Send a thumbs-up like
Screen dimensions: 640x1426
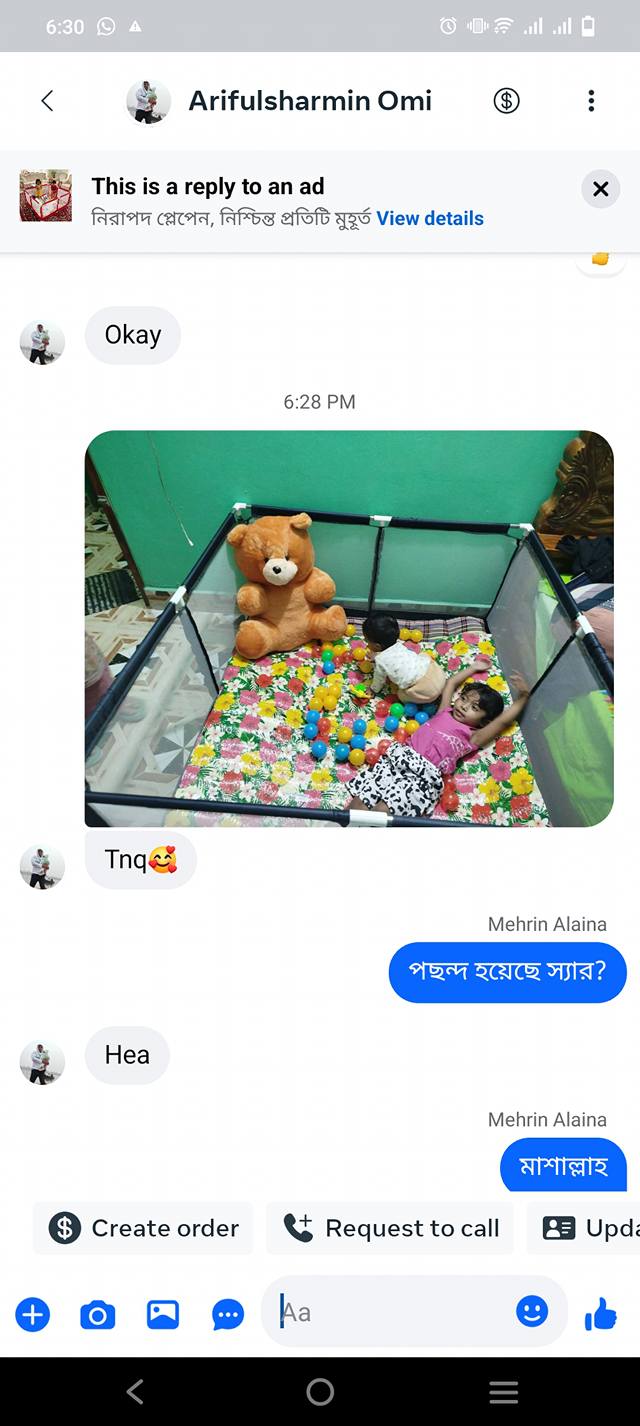point(601,1313)
